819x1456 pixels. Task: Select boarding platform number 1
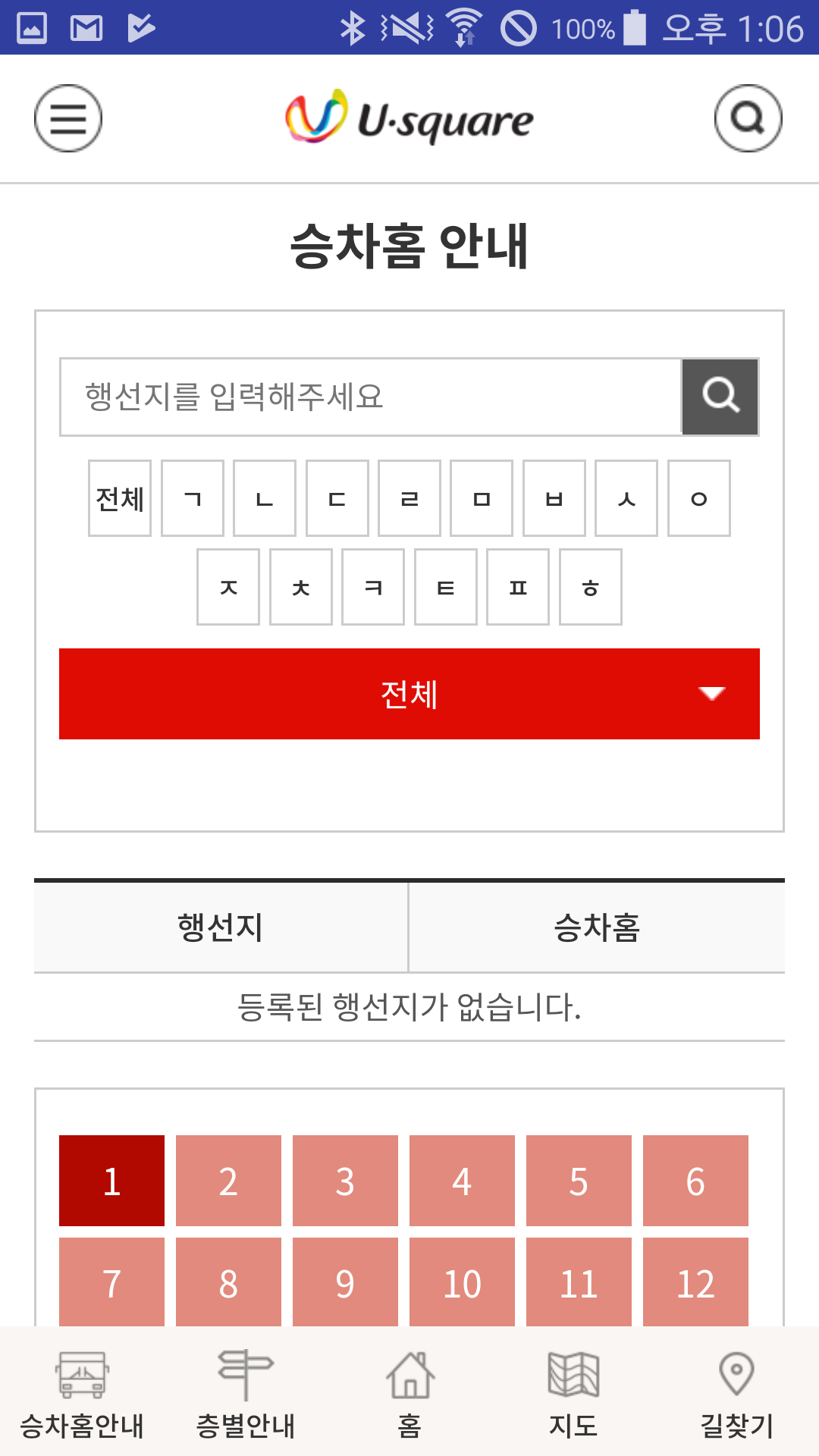pos(111,1181)
